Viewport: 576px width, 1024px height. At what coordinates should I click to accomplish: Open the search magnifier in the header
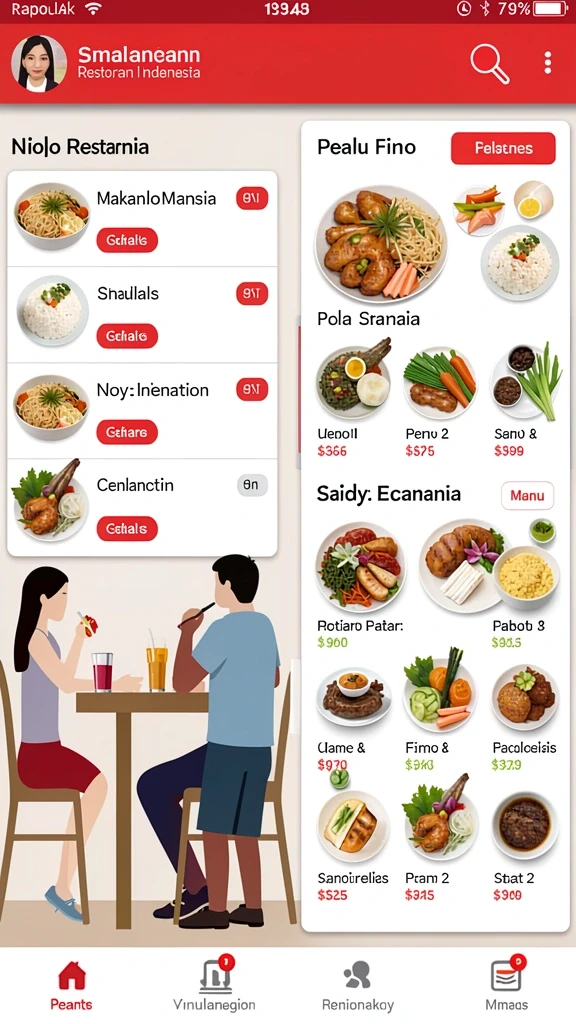[x=490, y=63]
